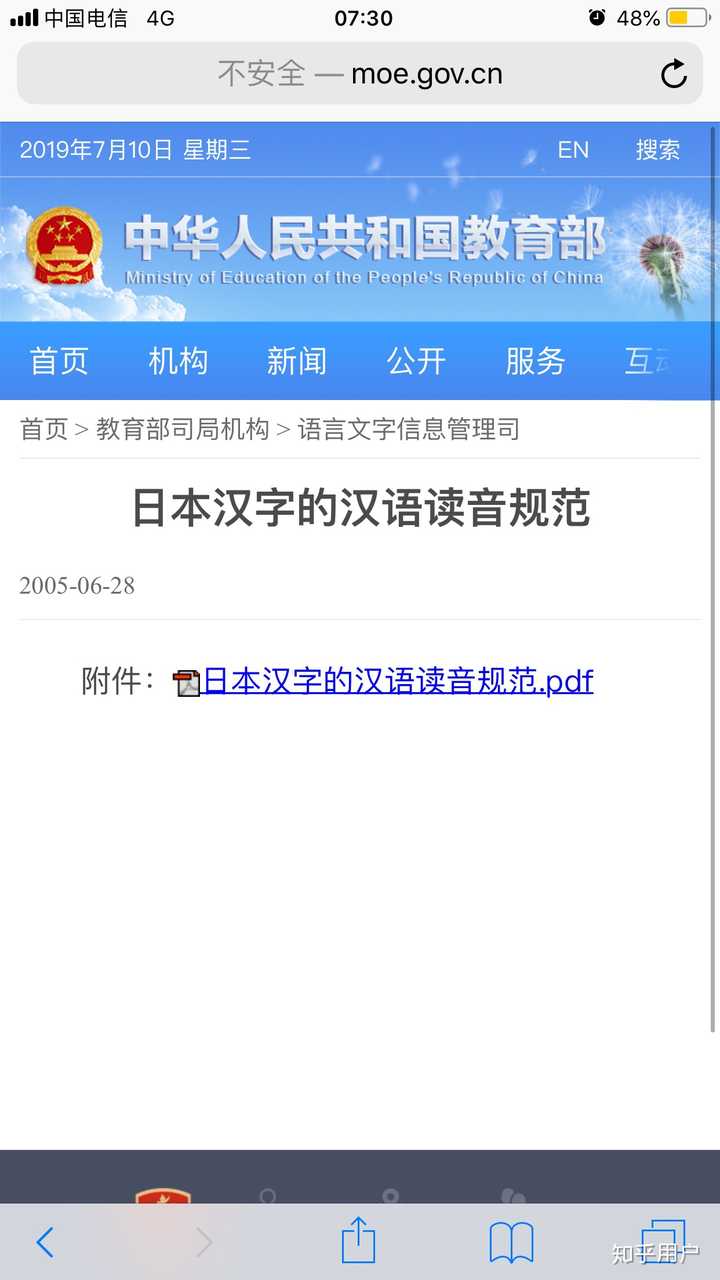Switch site language via EN

pyautogui.click(x=573, y=150)
